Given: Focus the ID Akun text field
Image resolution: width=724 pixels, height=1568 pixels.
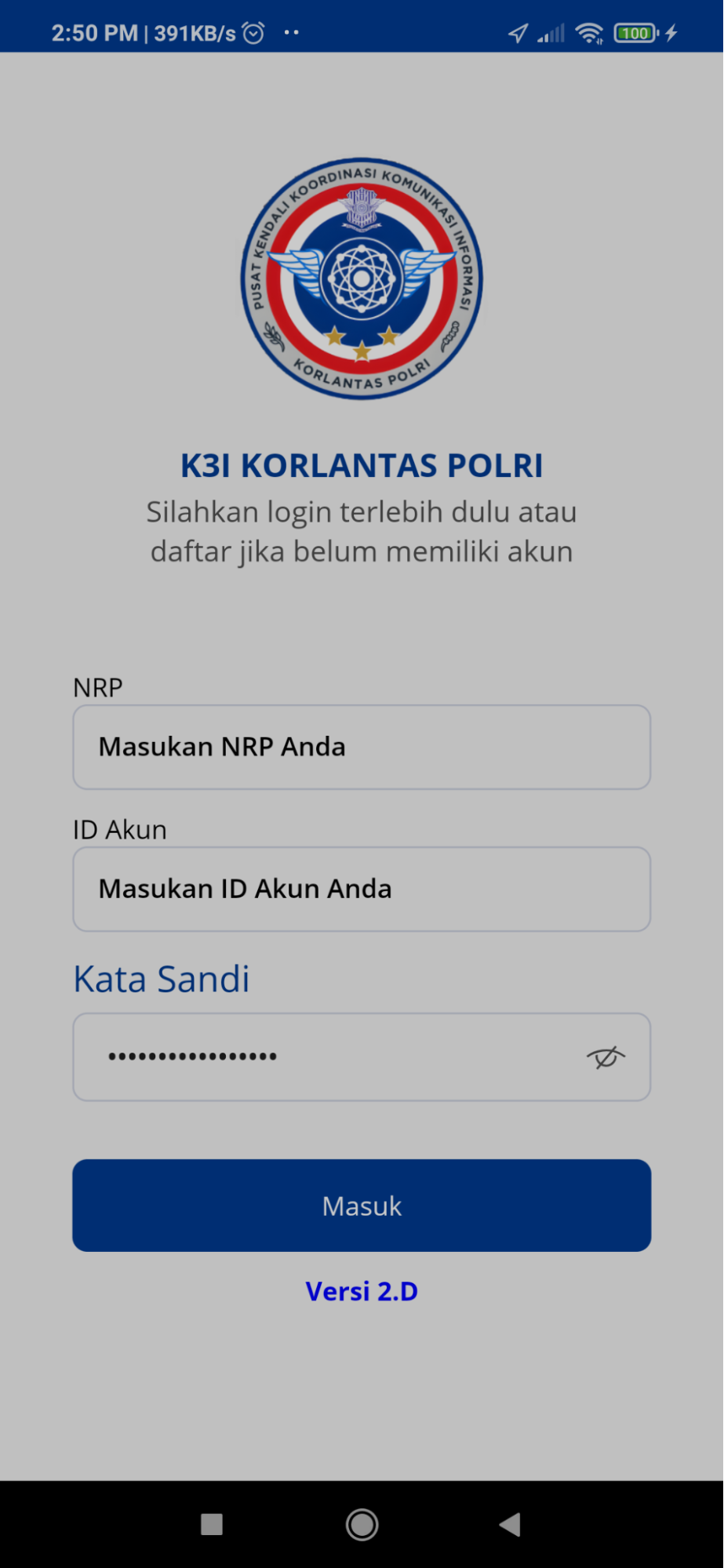Looking at the screenshot, I should (x=361, y=889).
